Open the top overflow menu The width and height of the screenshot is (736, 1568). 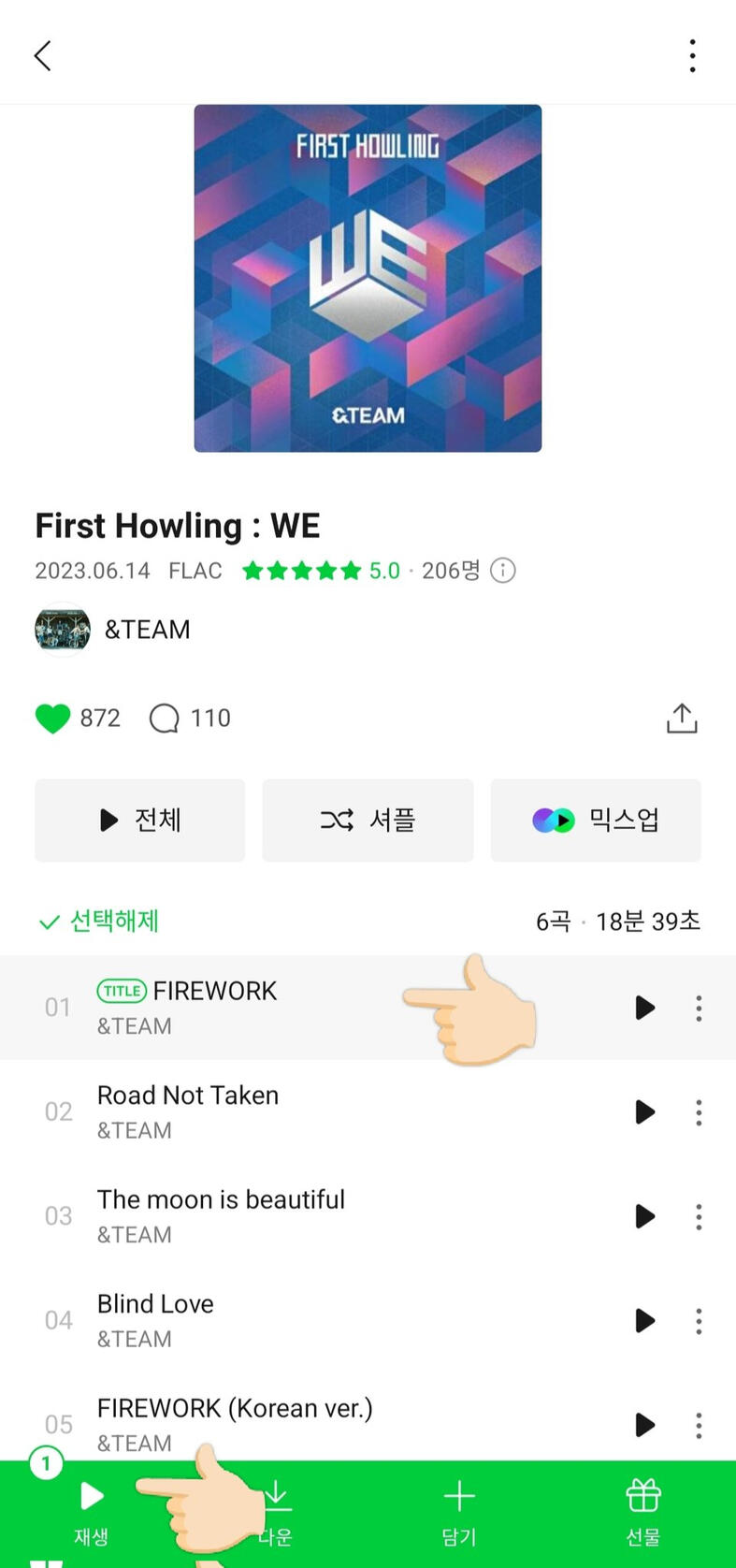pos(692,56)
